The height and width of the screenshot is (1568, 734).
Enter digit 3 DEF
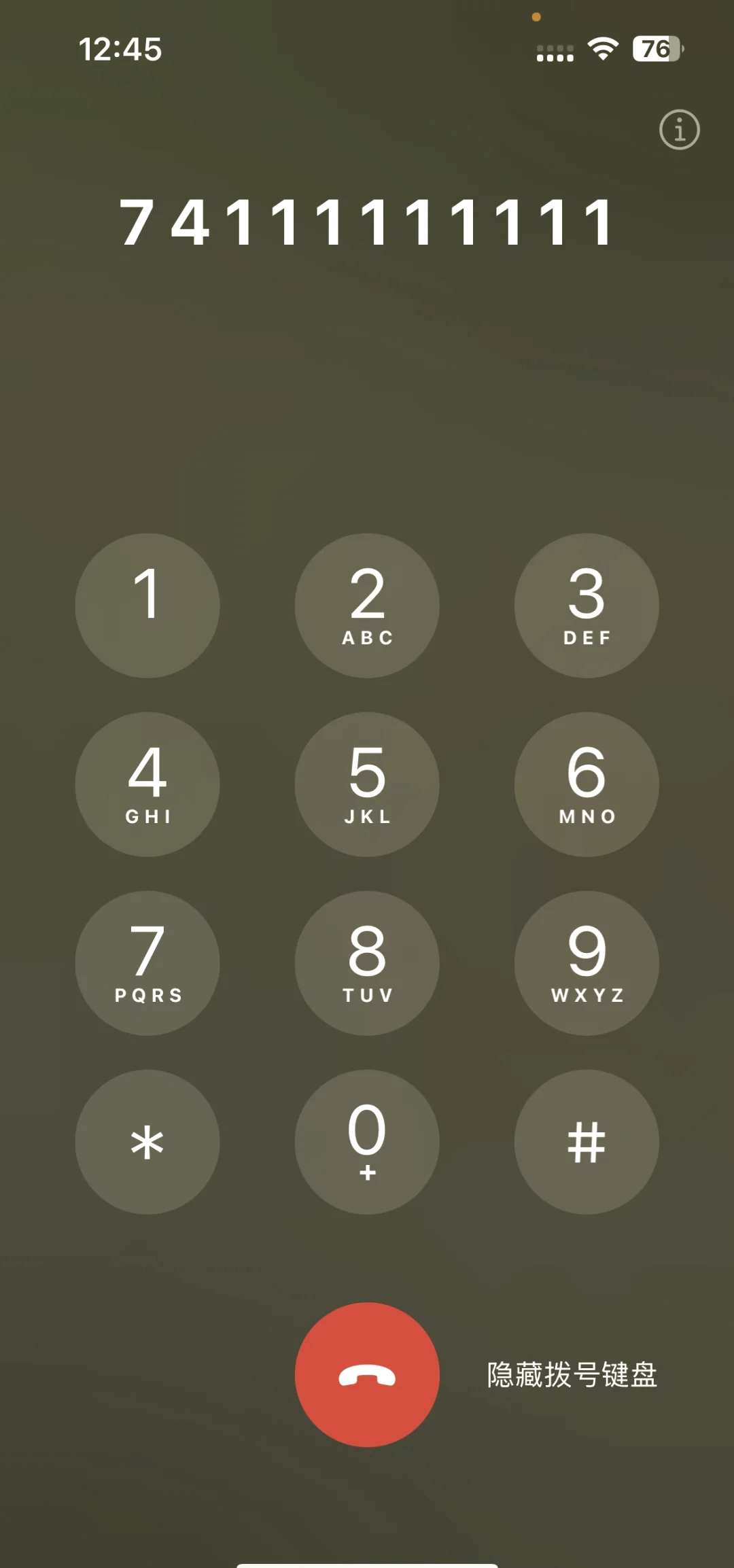pyautogui.click(x=587, y=605)
